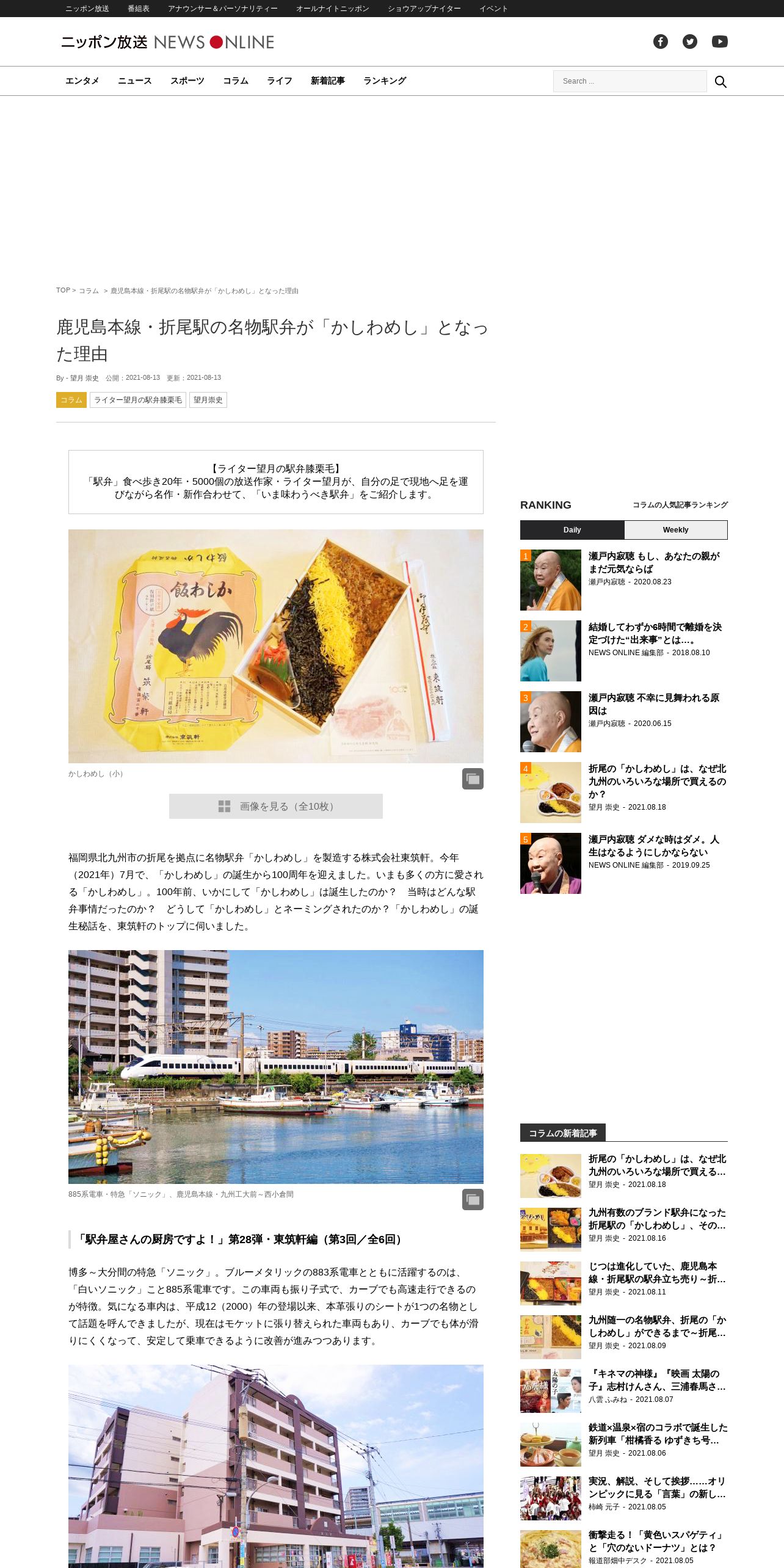The height and width of the screenshot is (1568, 784).
Task: Open new article 鉄道×温泉×宿のコラボ
Action: (x=658, y=1434)
